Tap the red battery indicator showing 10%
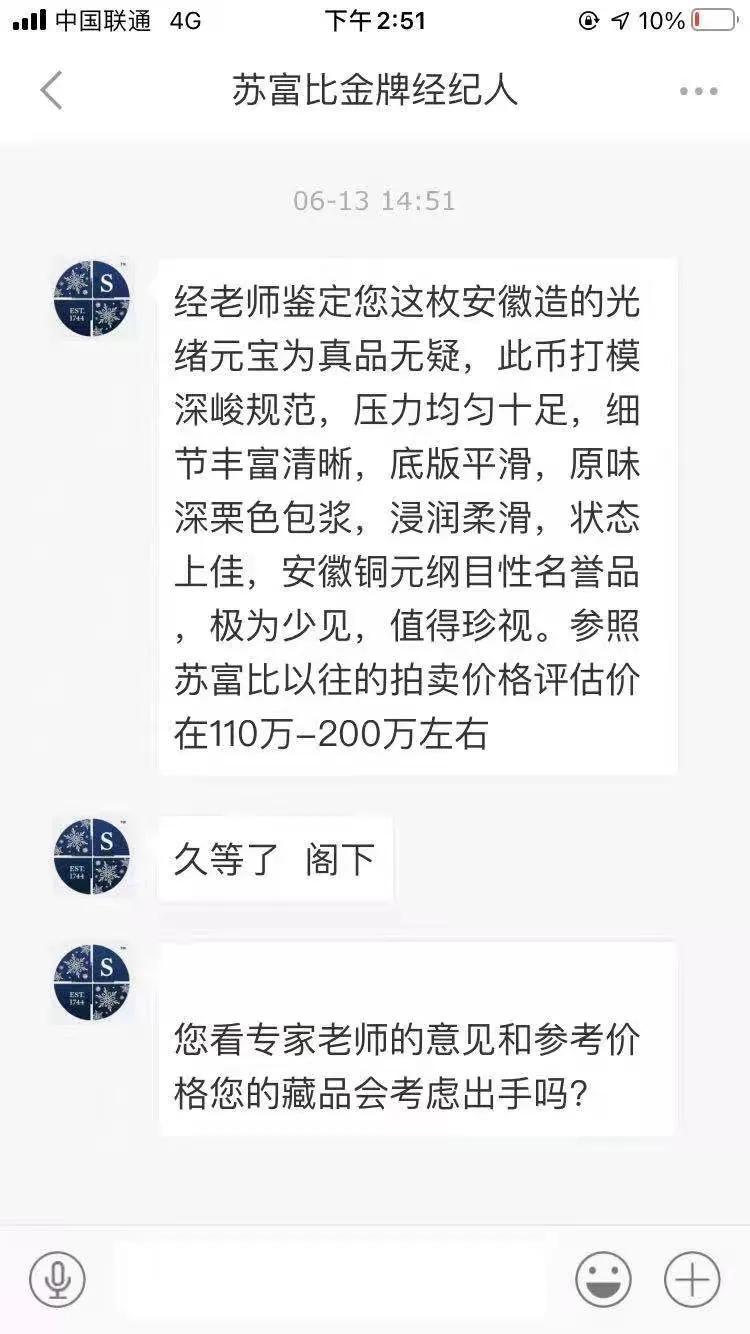750x1334 pixels. 712,18
